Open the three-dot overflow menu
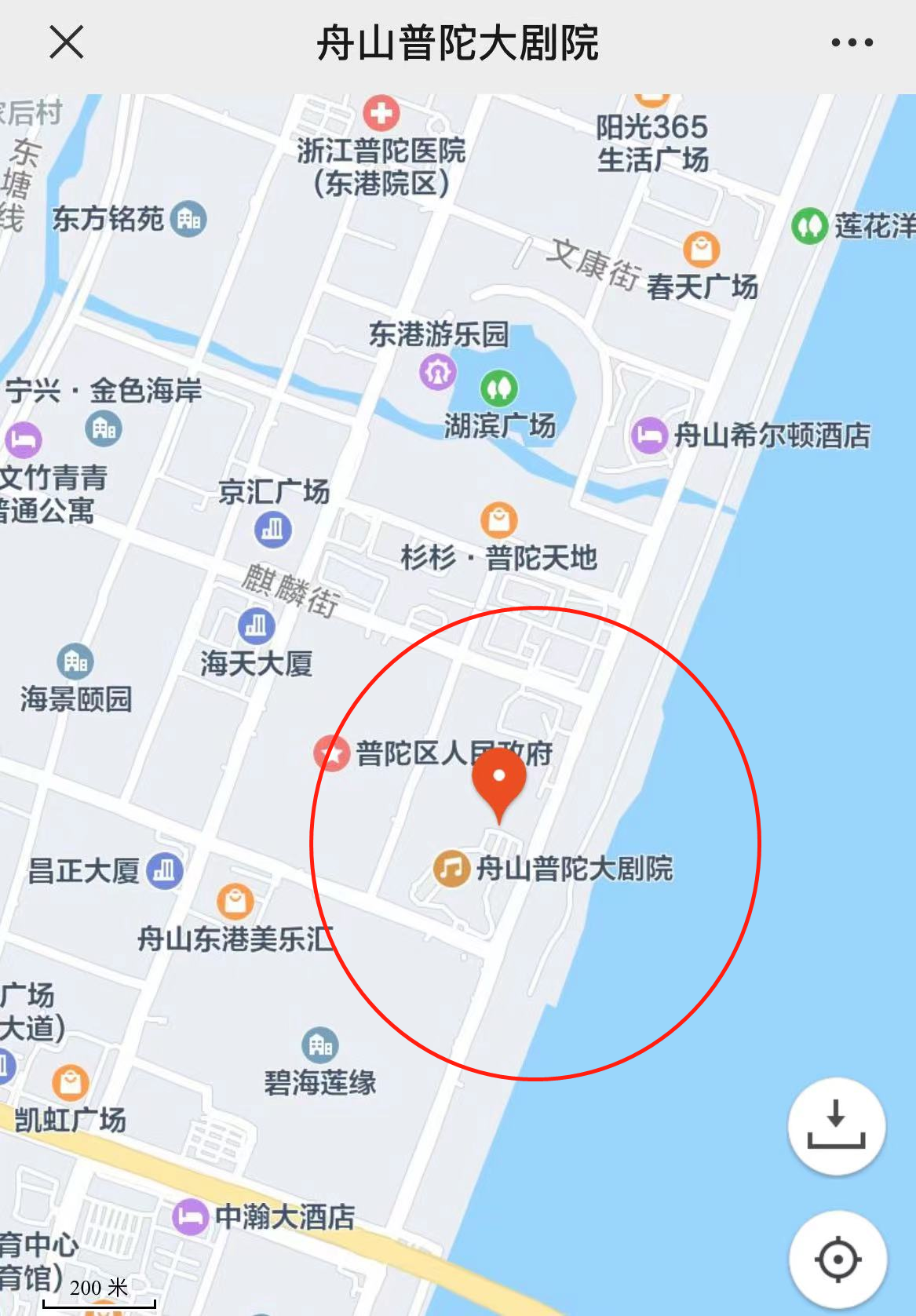Image resolution: width=916 pixels, height=1316 pixels. [852, 42]
